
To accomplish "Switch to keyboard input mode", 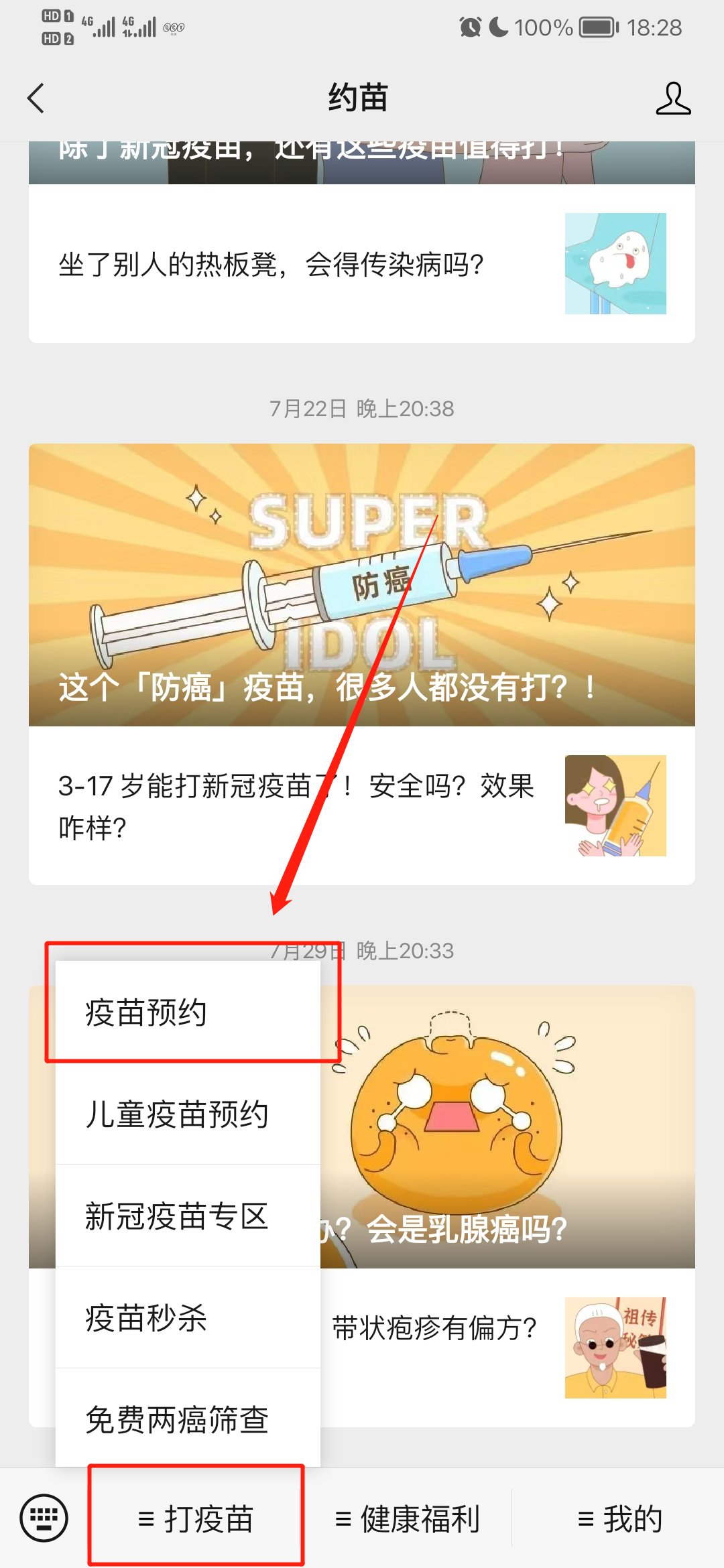I will (44, 1518).
